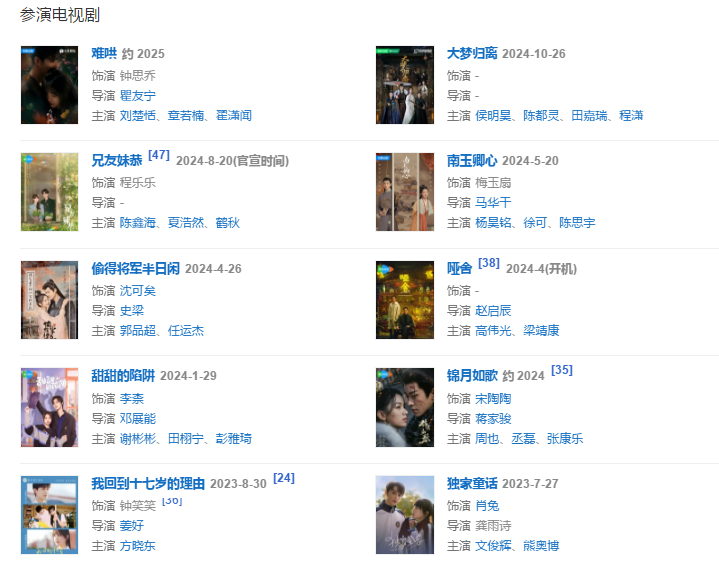Open the 大梦归离 poster thumbnail

click(x=404, y=85)
